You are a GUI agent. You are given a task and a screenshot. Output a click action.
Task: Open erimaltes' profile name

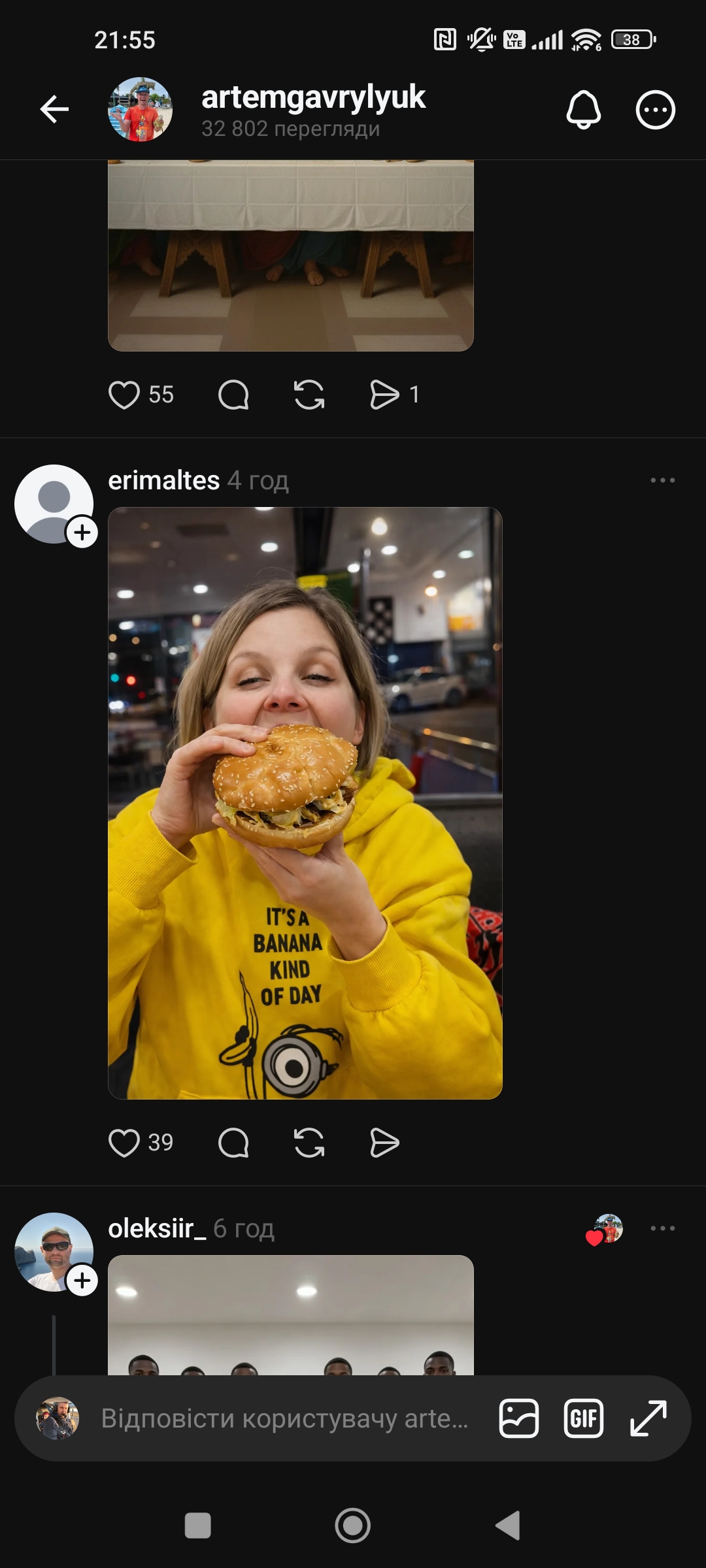pyautogui.click(x=163, y=481)
